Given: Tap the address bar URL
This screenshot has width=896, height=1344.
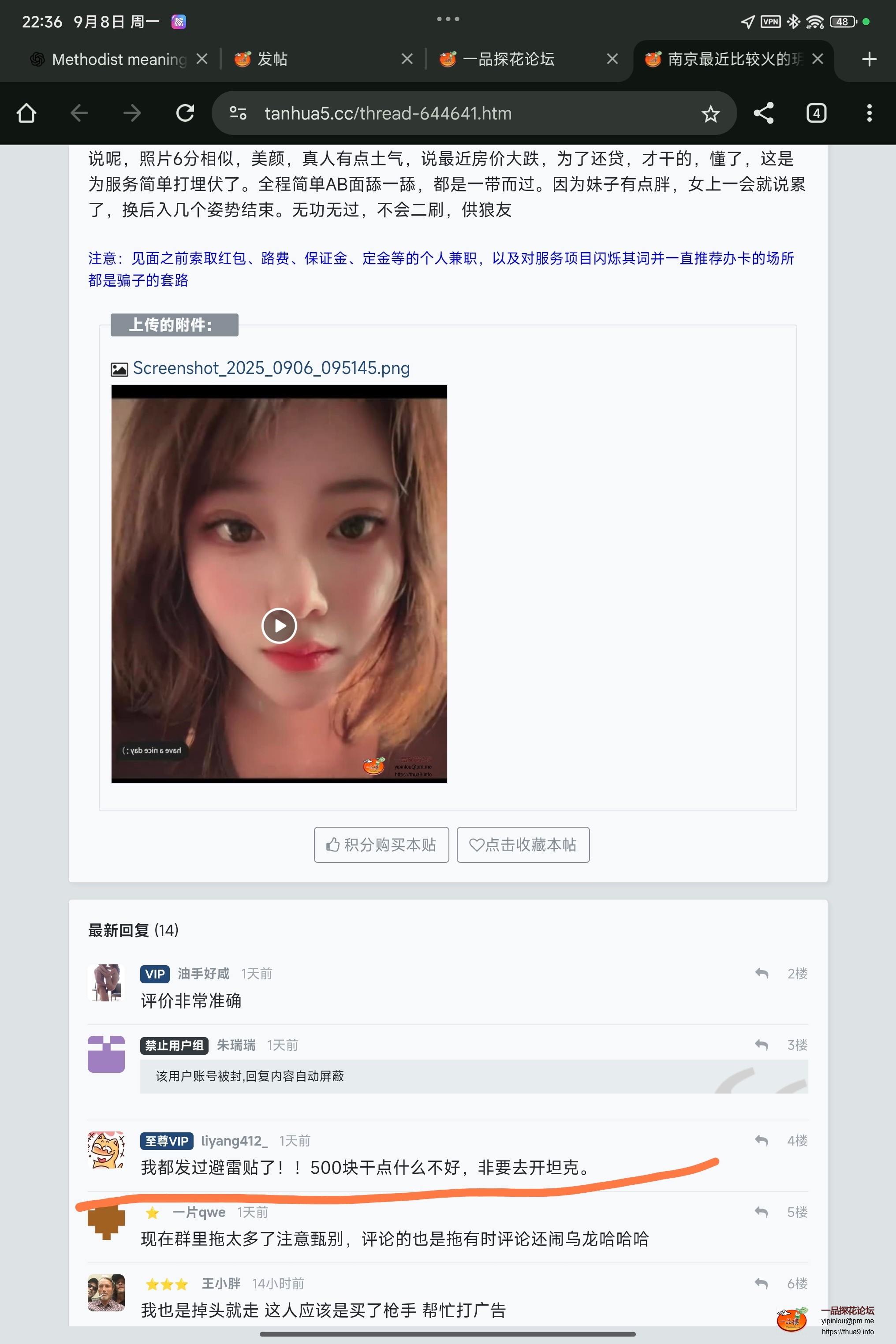Looking at the screenshot, I should click(388, 114).
